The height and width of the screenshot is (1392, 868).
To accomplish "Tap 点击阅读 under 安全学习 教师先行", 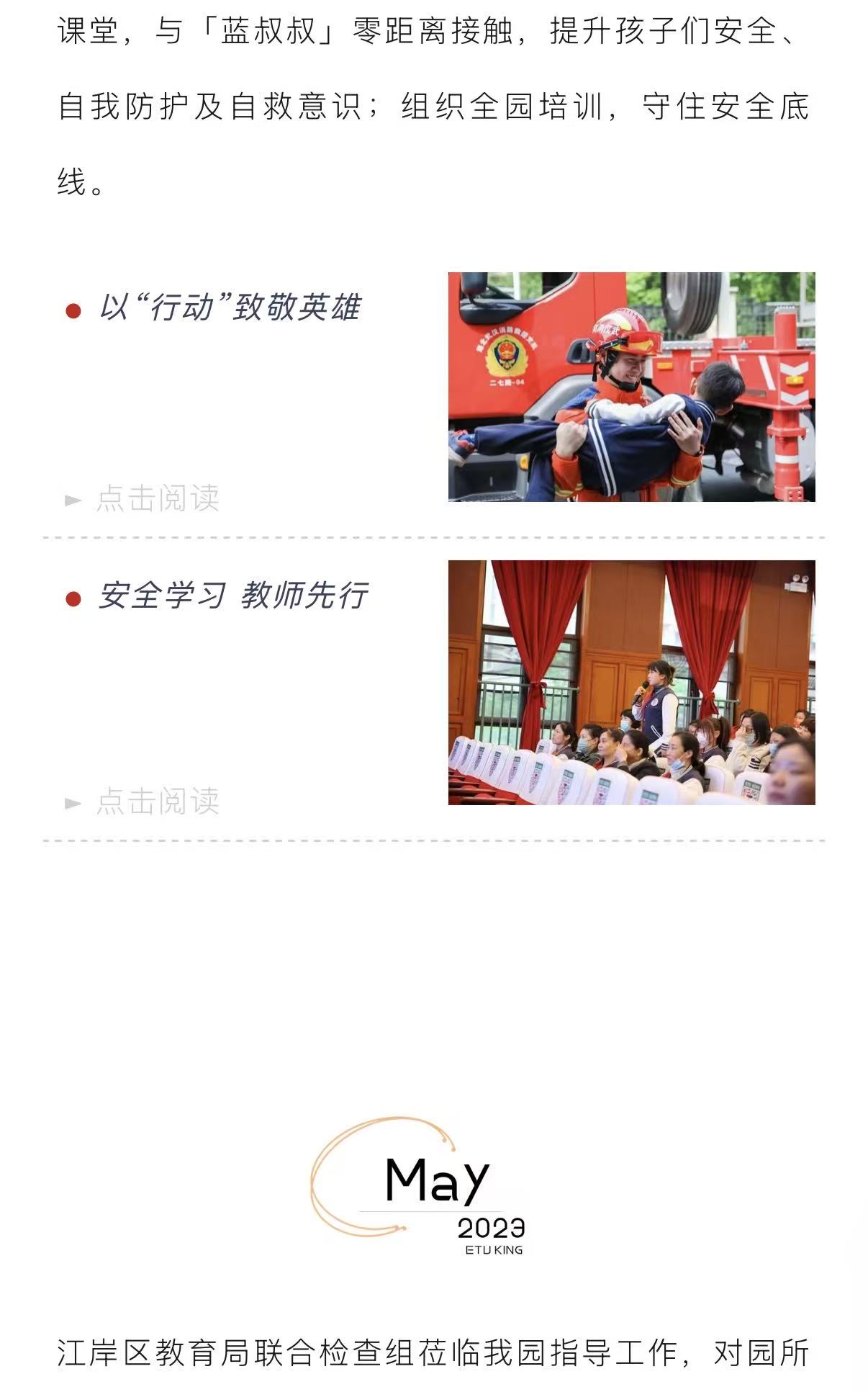I will 158,801.
